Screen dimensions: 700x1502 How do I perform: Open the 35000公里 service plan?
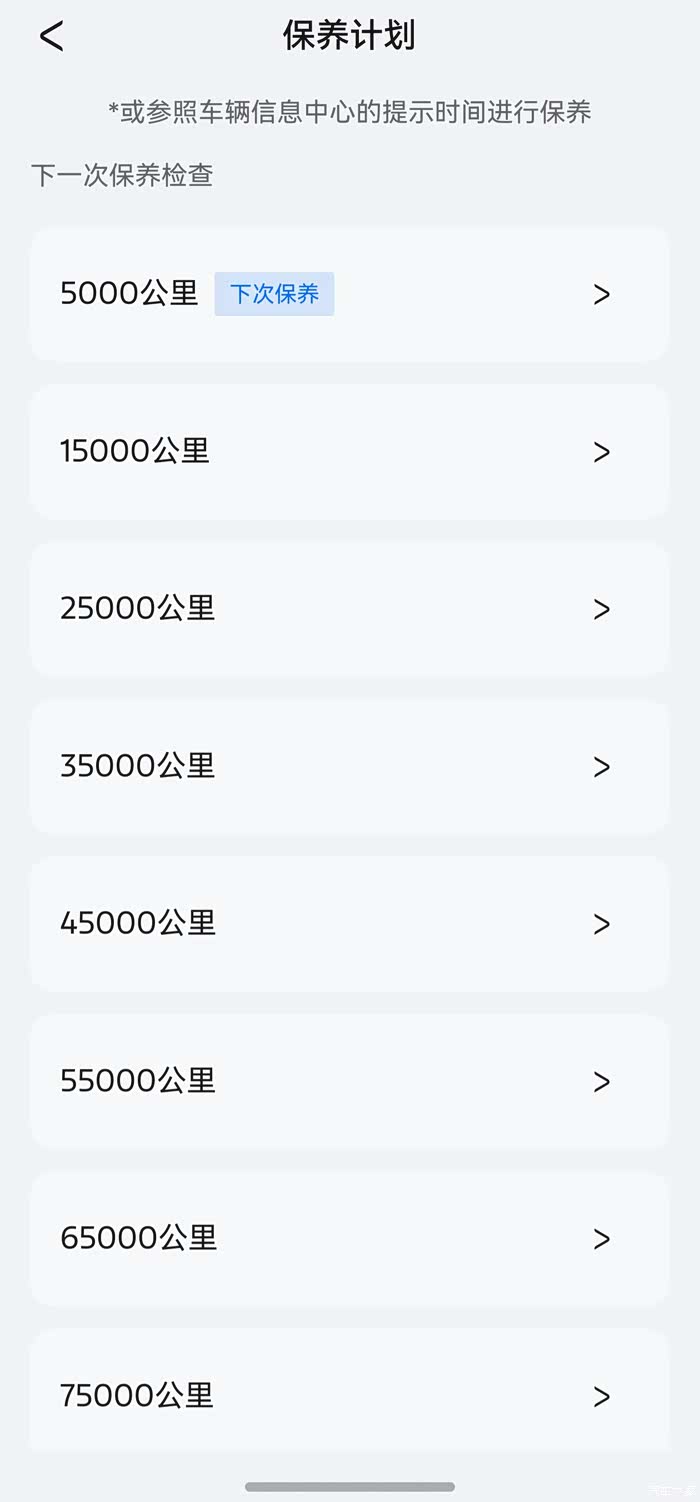[x=349, y=766]
